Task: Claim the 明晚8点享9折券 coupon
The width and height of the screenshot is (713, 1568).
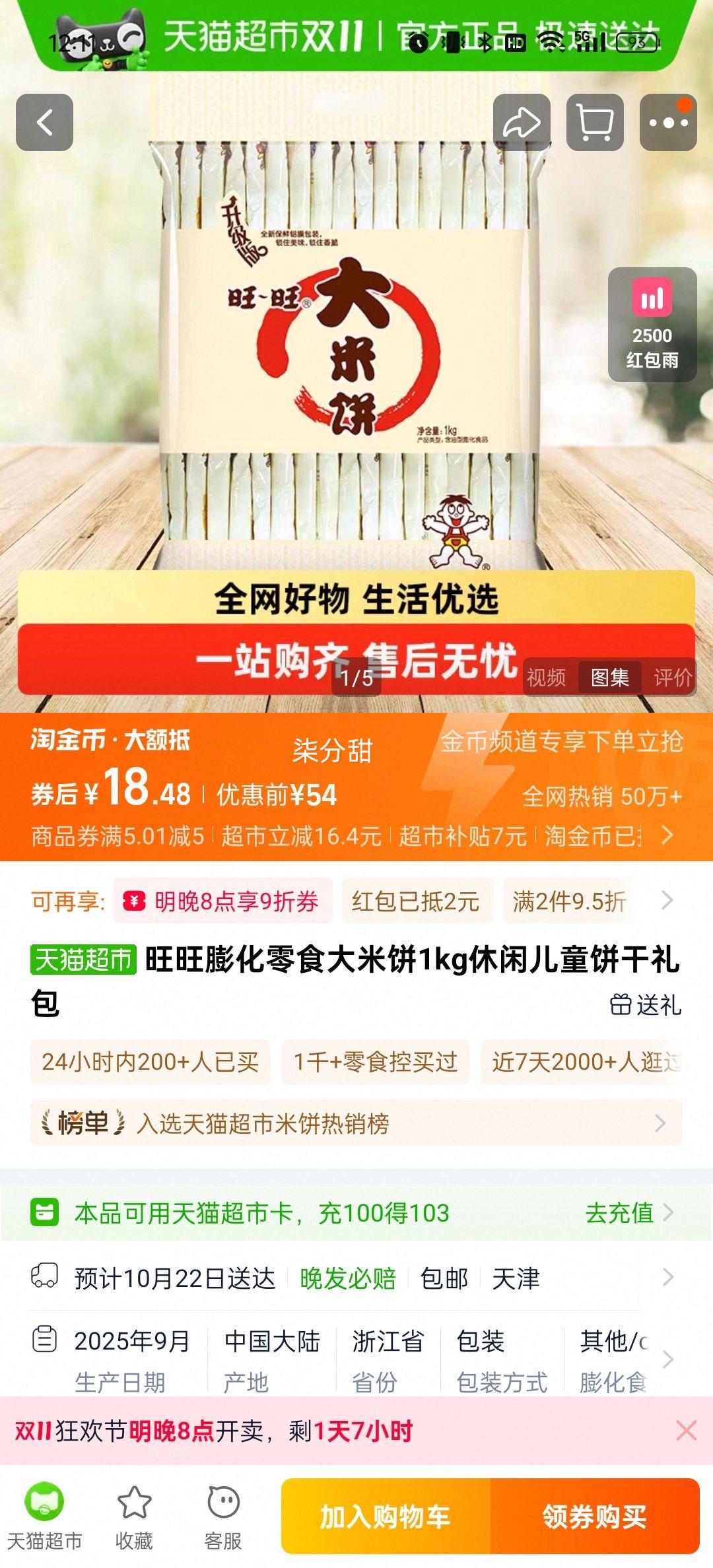Action: pos(223,901)
